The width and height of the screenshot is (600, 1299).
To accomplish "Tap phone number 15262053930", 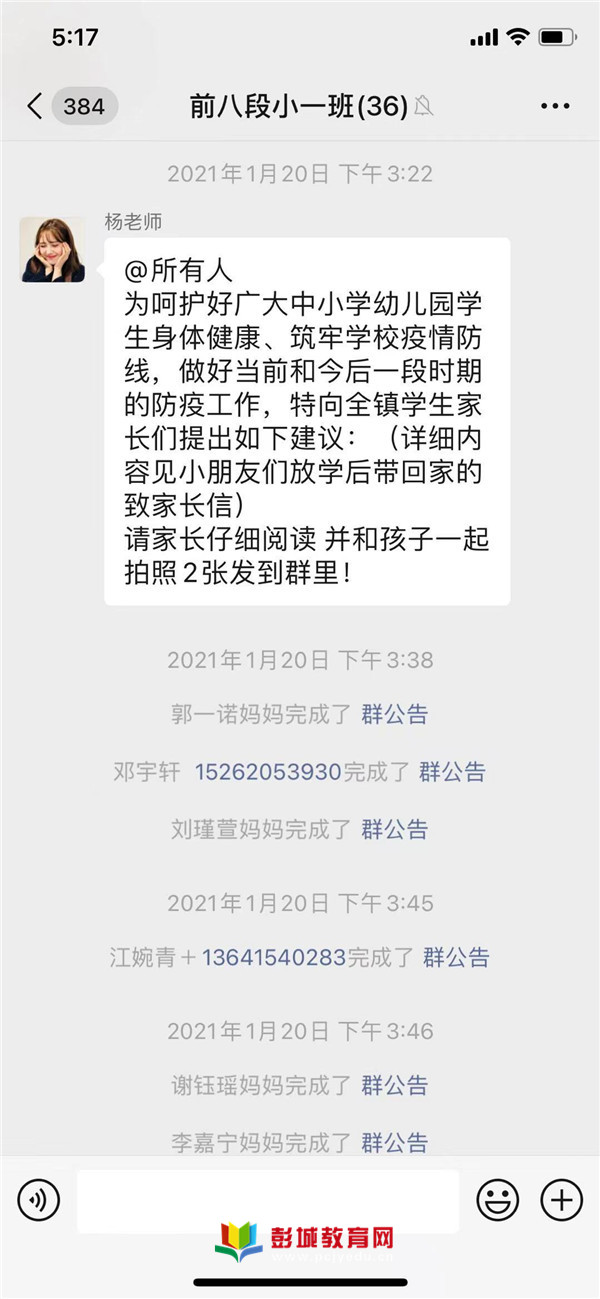I will (x=268, y=772).
